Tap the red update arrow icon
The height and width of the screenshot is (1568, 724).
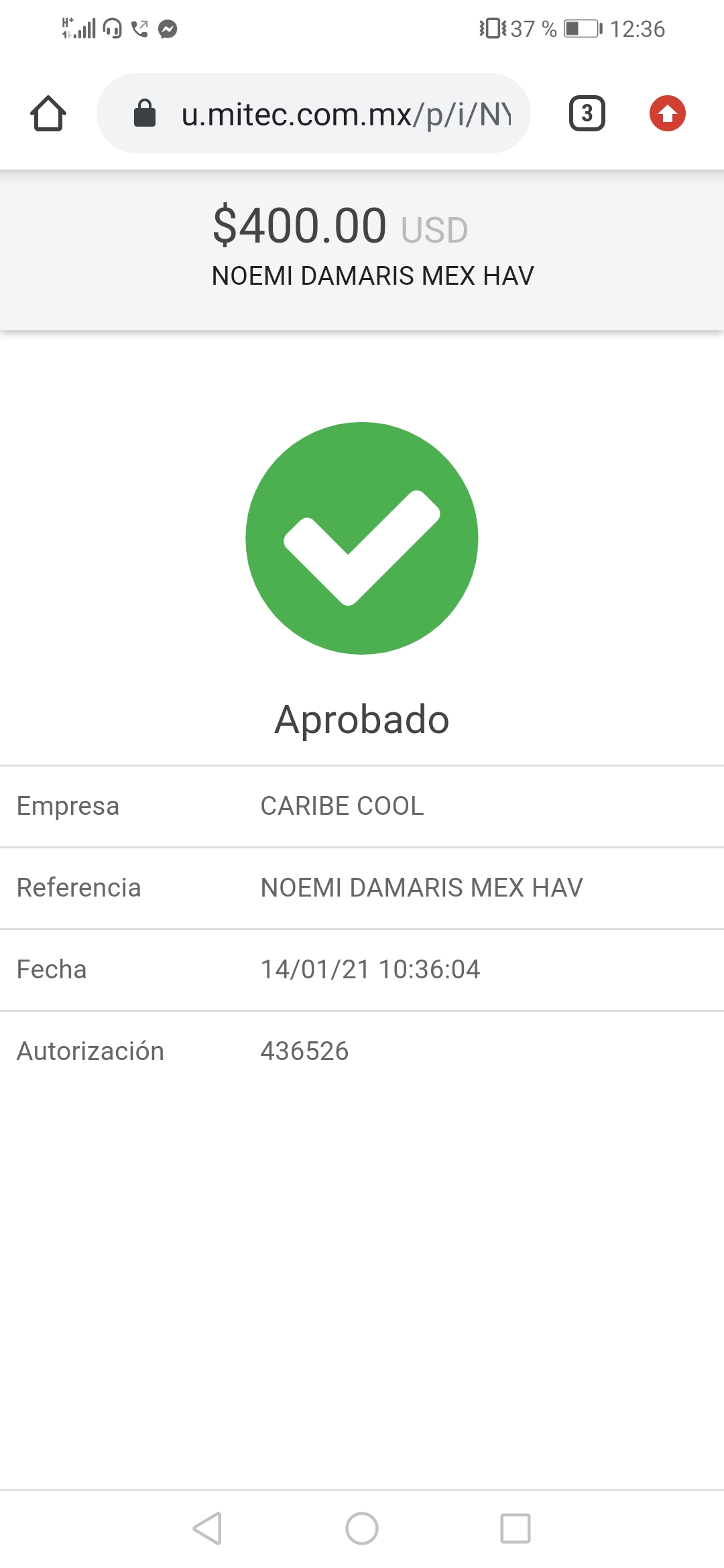tap(668, 113)
